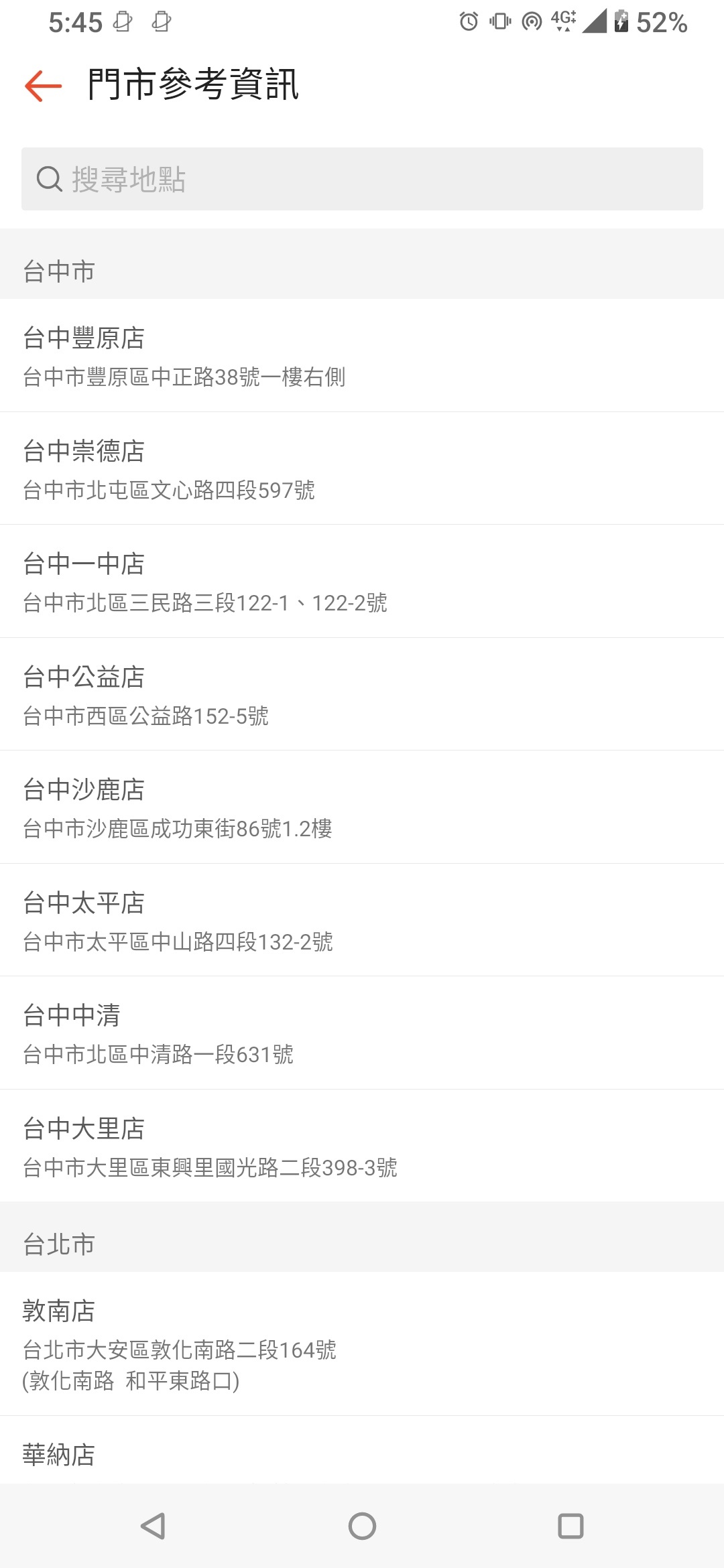Select 台中太平店 from the list

[x=362, y=920]
